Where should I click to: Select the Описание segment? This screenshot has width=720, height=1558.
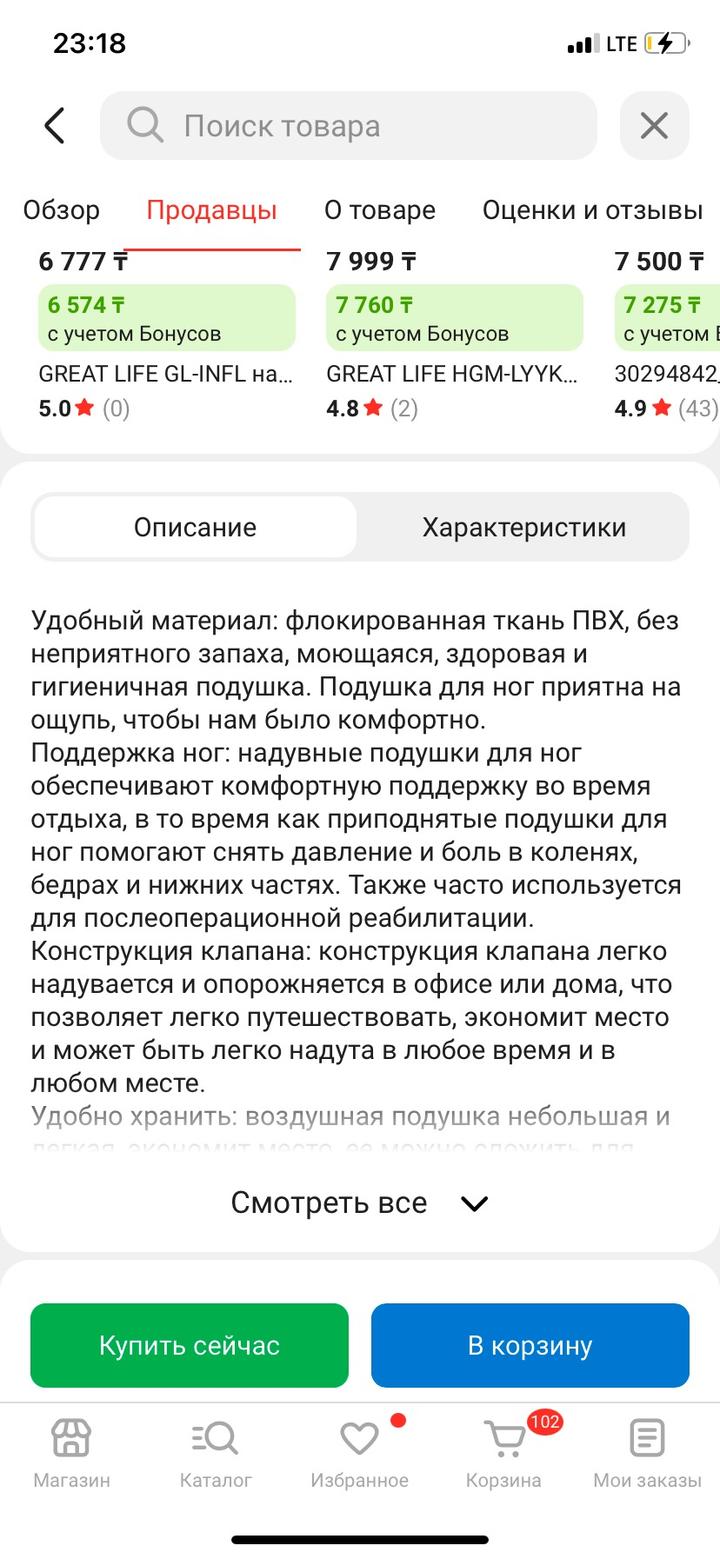195,527
